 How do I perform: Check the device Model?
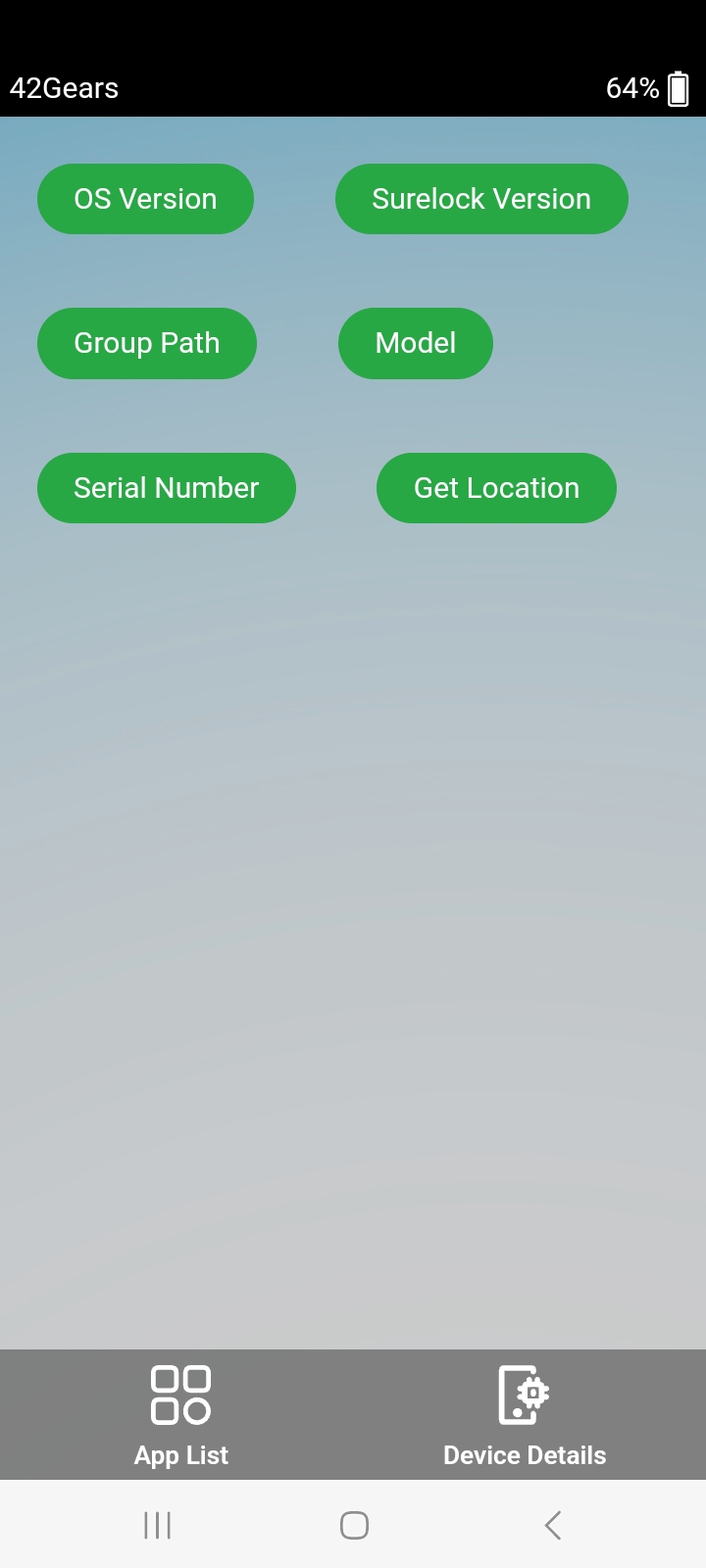tap(416, 343)
